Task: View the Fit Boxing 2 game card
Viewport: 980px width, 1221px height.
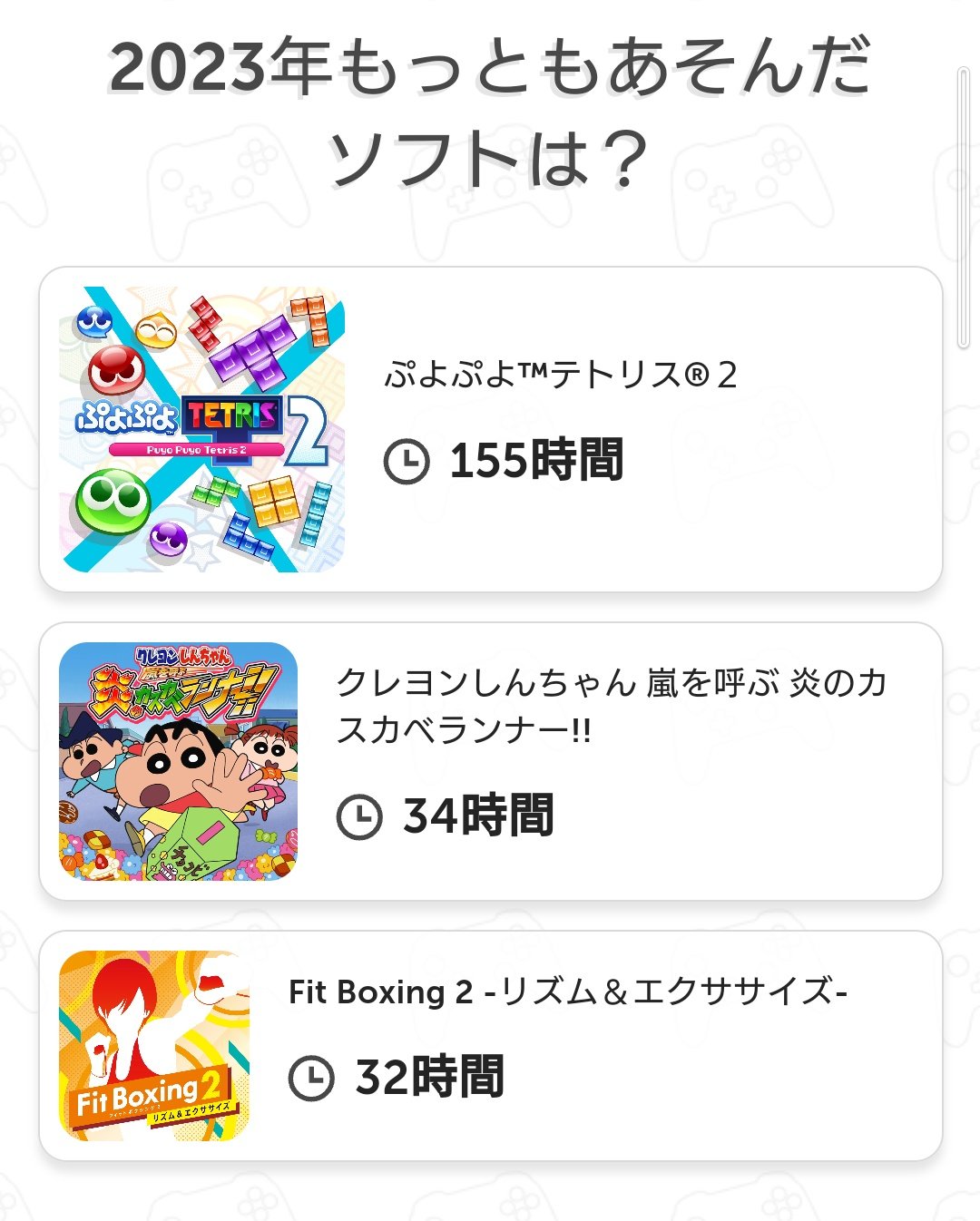Action: click(x=490, y=1045)
